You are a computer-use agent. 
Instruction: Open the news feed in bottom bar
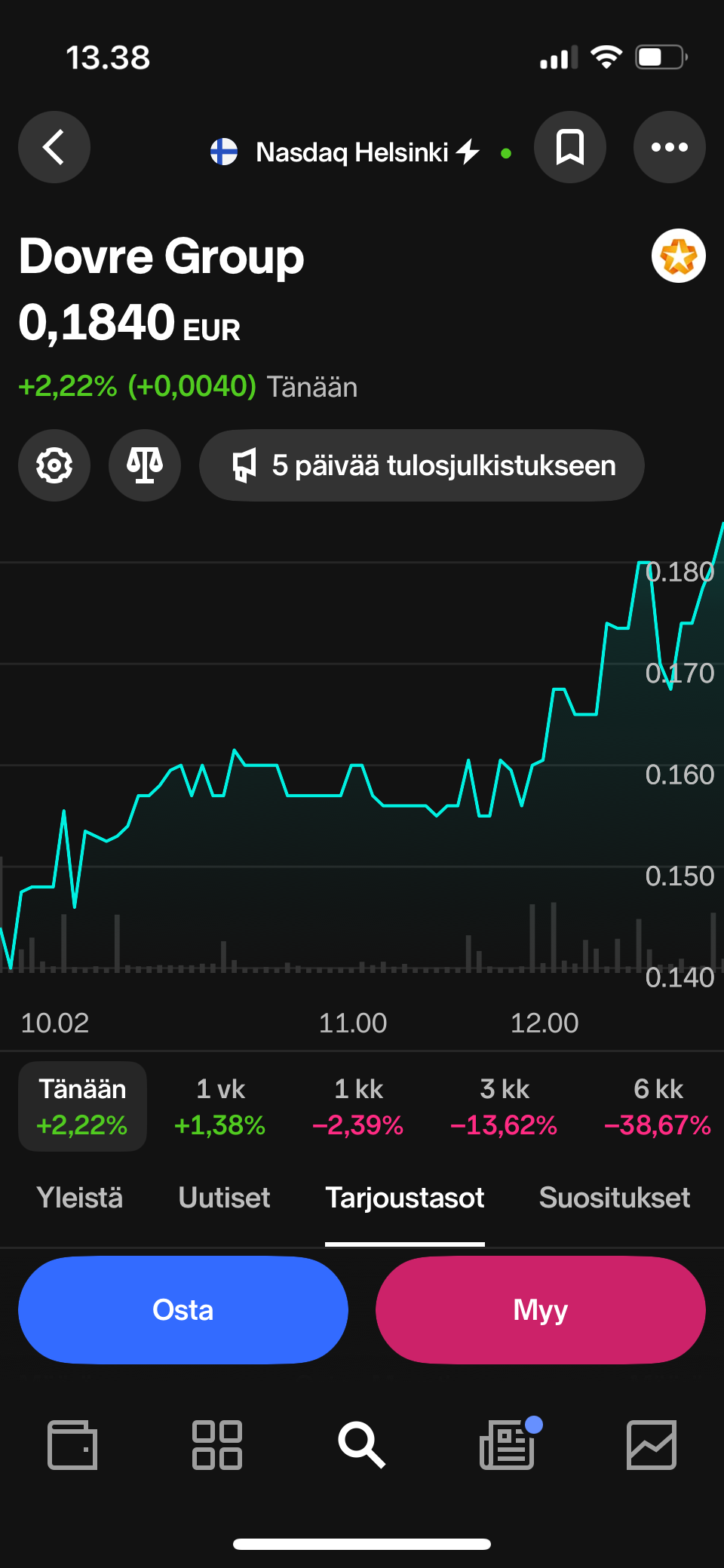[508, 1445]
